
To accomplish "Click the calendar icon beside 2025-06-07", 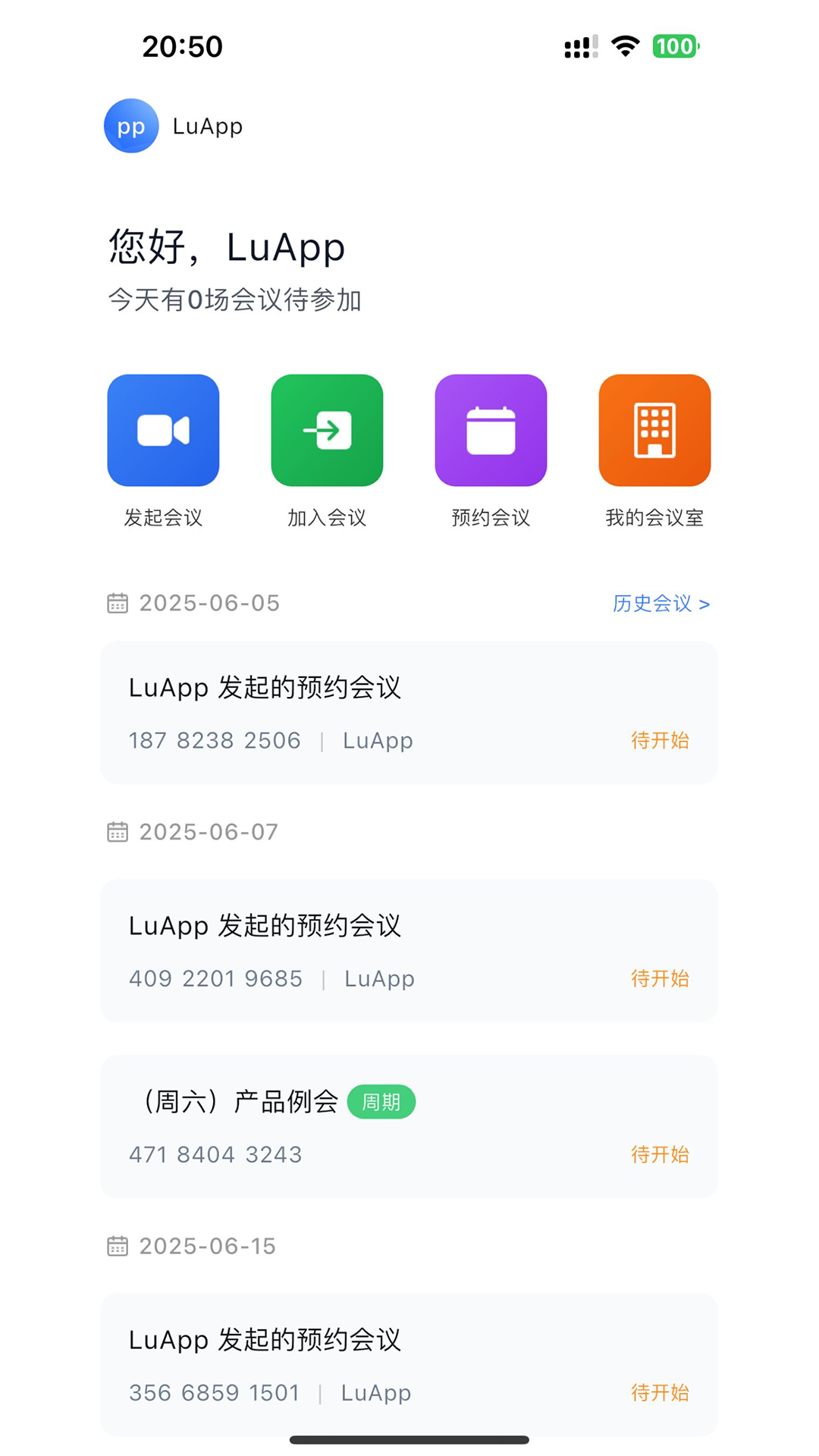I will [x=118, y=831].
